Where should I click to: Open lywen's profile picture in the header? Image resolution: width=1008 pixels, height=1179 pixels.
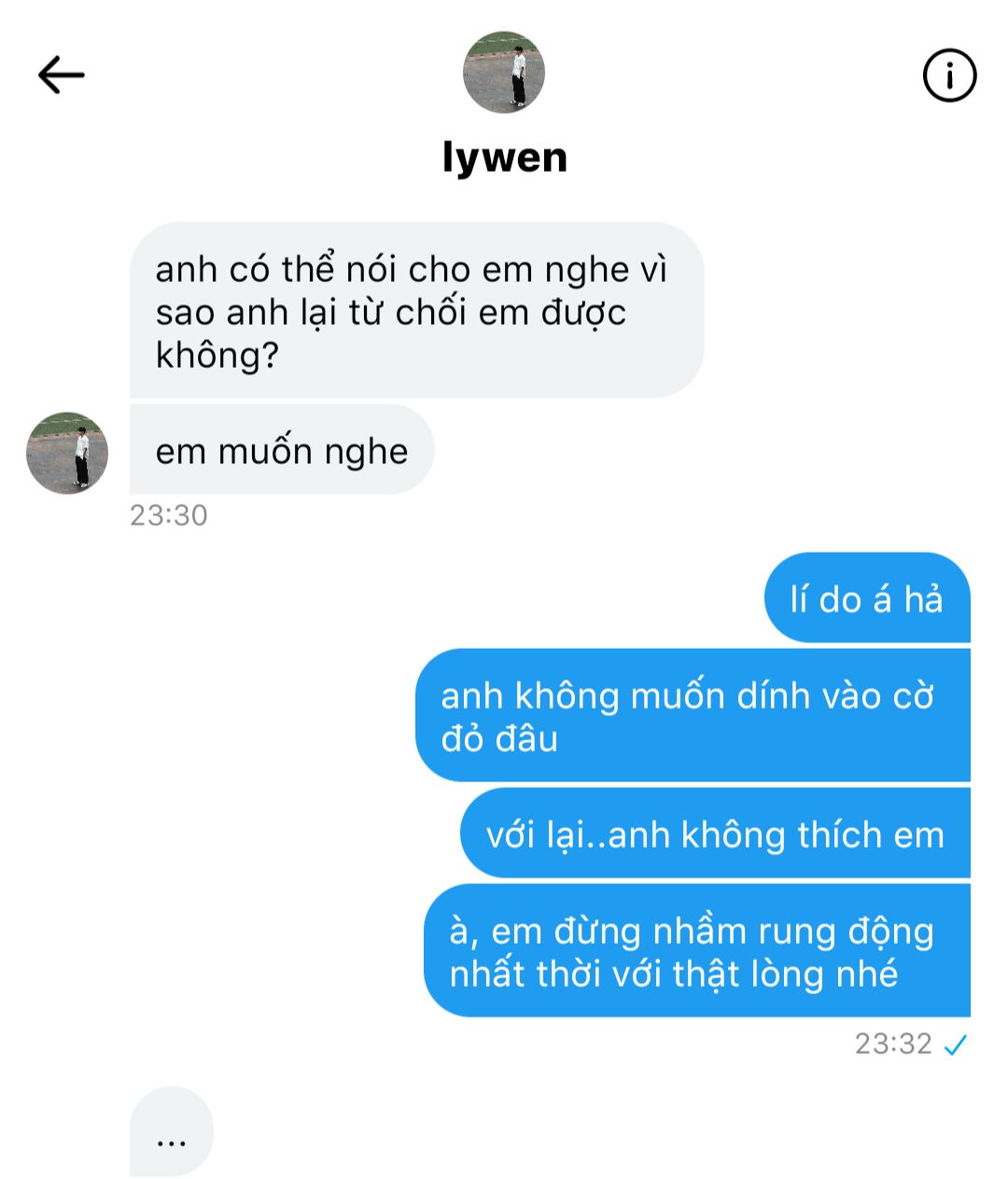tap(504, 72)
